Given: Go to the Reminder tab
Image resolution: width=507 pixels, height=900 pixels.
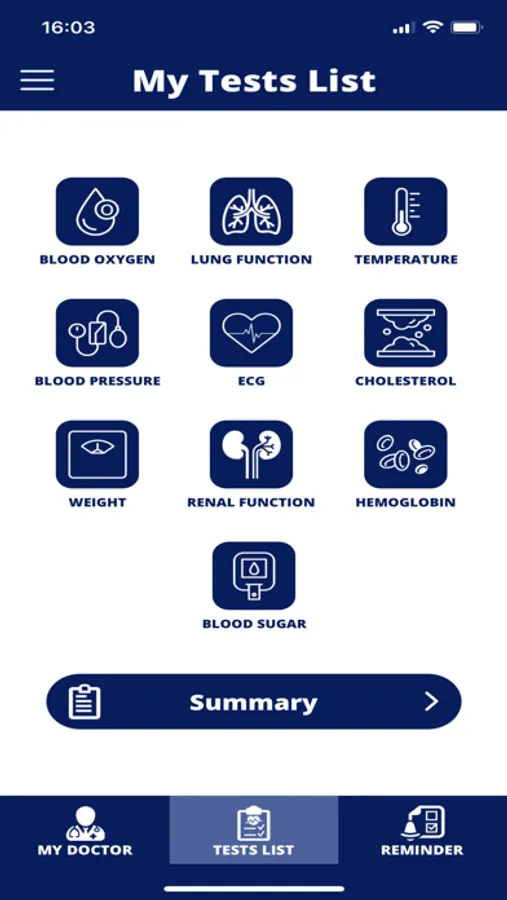Looking at the screenshot, I should (422, 830).
